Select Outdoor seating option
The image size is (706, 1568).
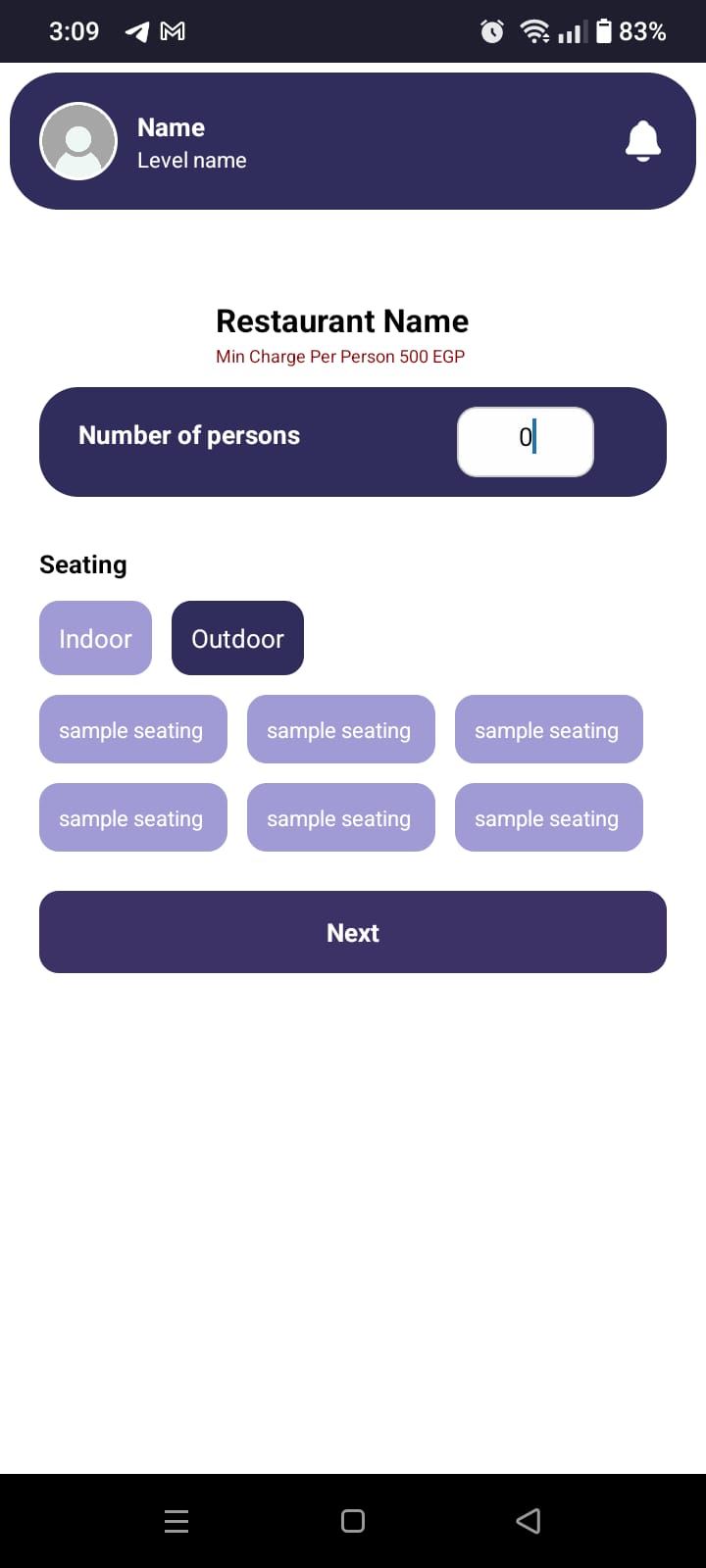237,638
